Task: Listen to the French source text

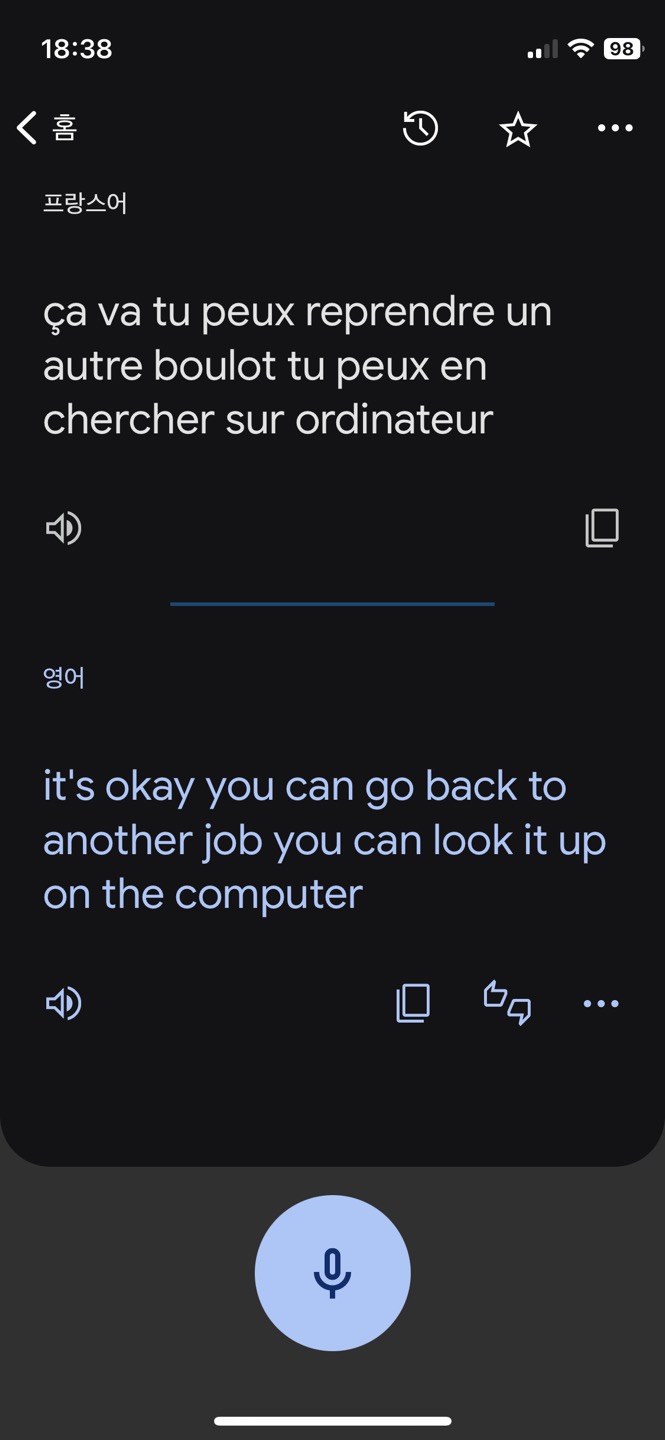Action: click(63, 528)
